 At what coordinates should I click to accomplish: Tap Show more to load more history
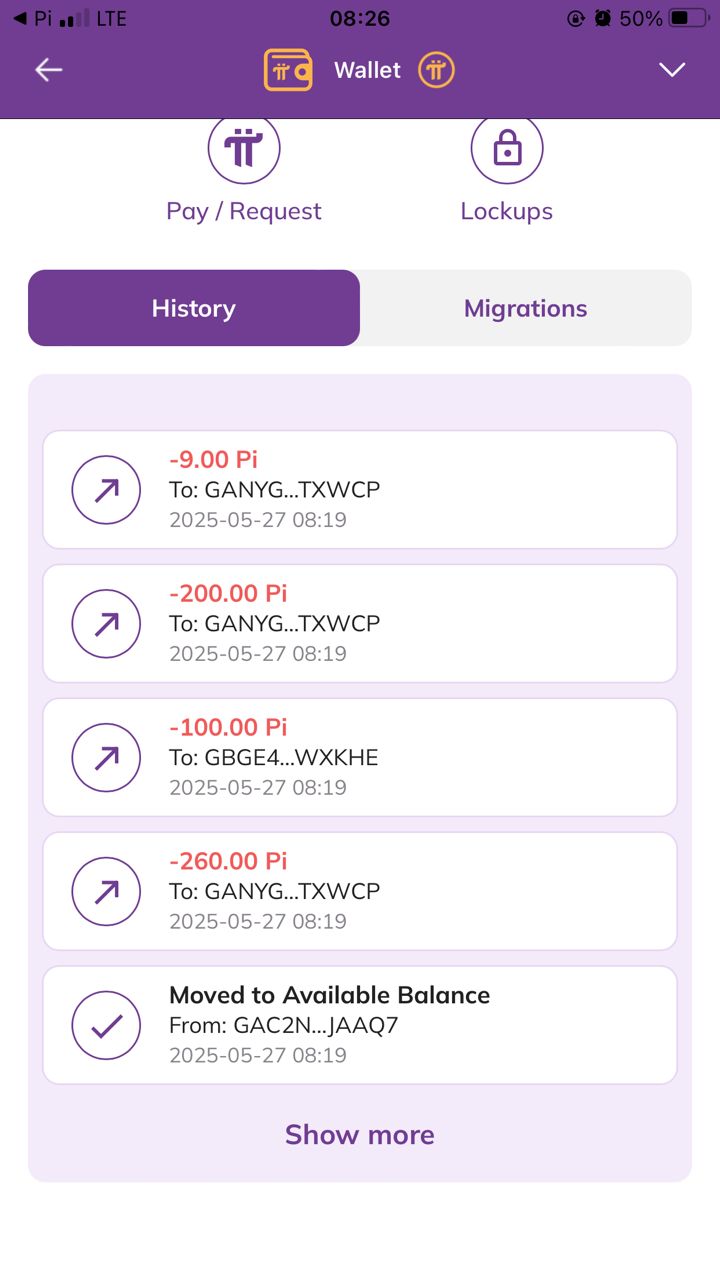[360, 1135]
